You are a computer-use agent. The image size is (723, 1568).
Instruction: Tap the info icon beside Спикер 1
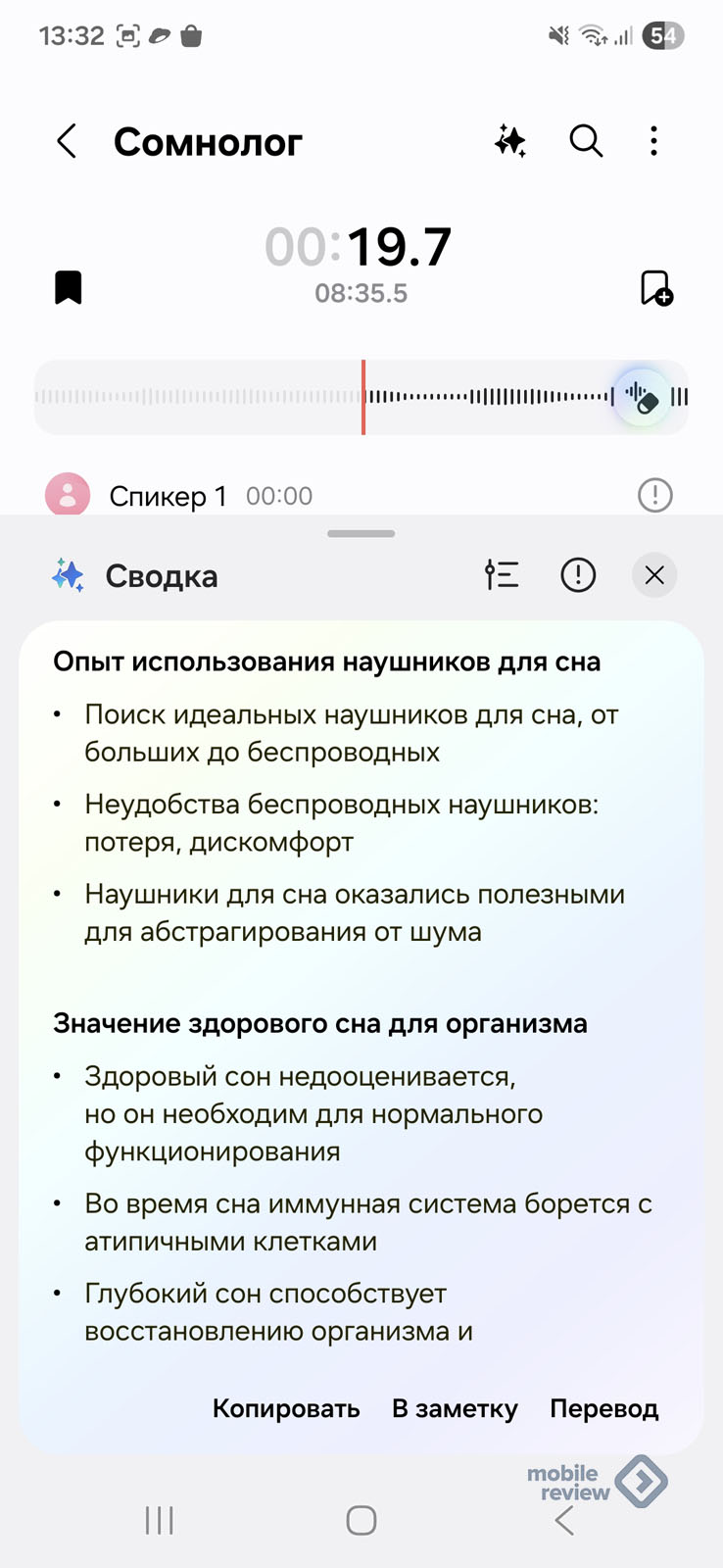[x=654, y=495]
